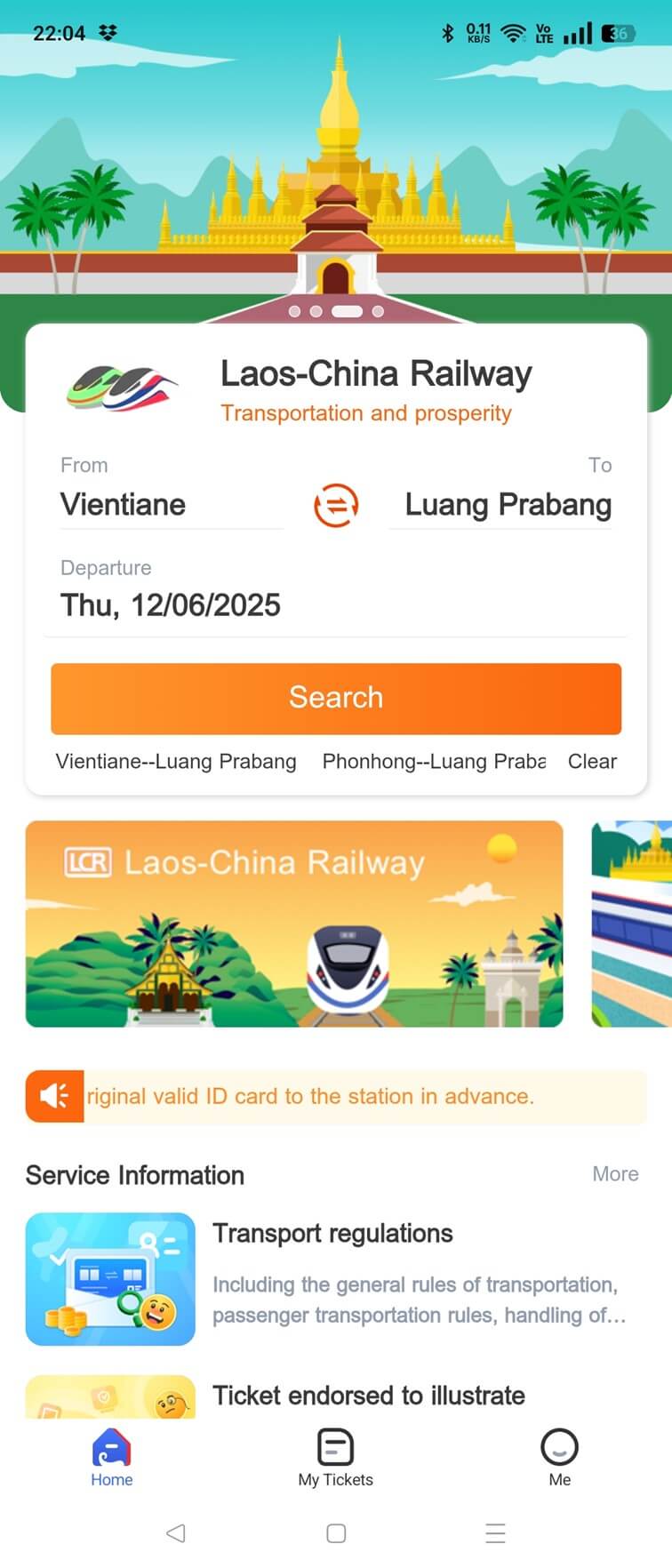
Task: Open the ID card notice announcement
Action: [x=336, y=1096]
